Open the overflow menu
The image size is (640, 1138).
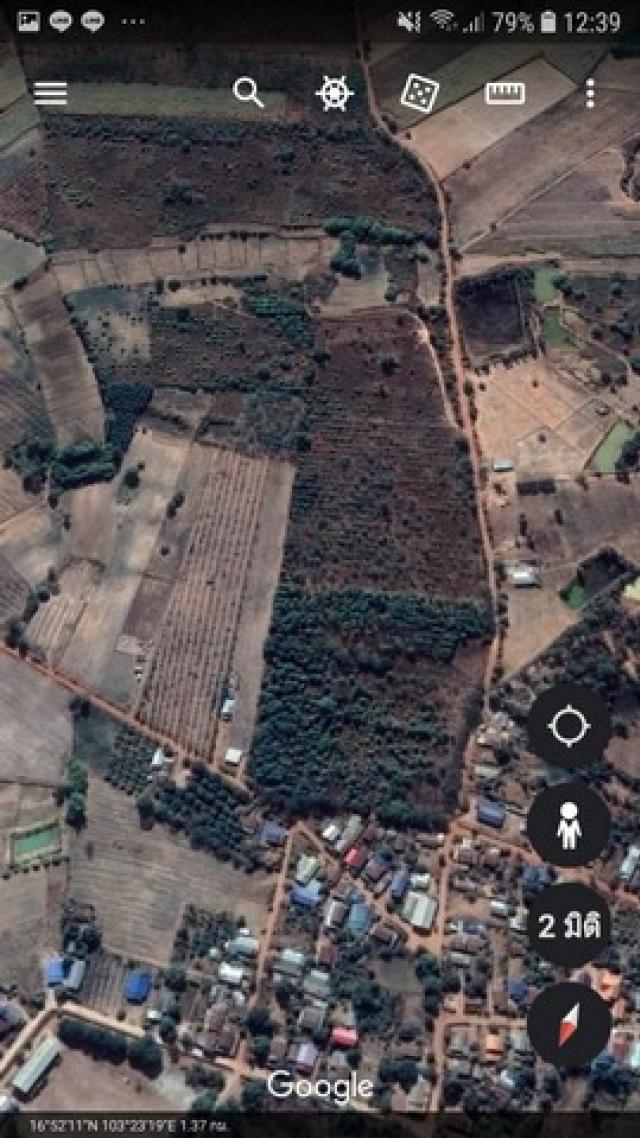[x=590, y=93]
